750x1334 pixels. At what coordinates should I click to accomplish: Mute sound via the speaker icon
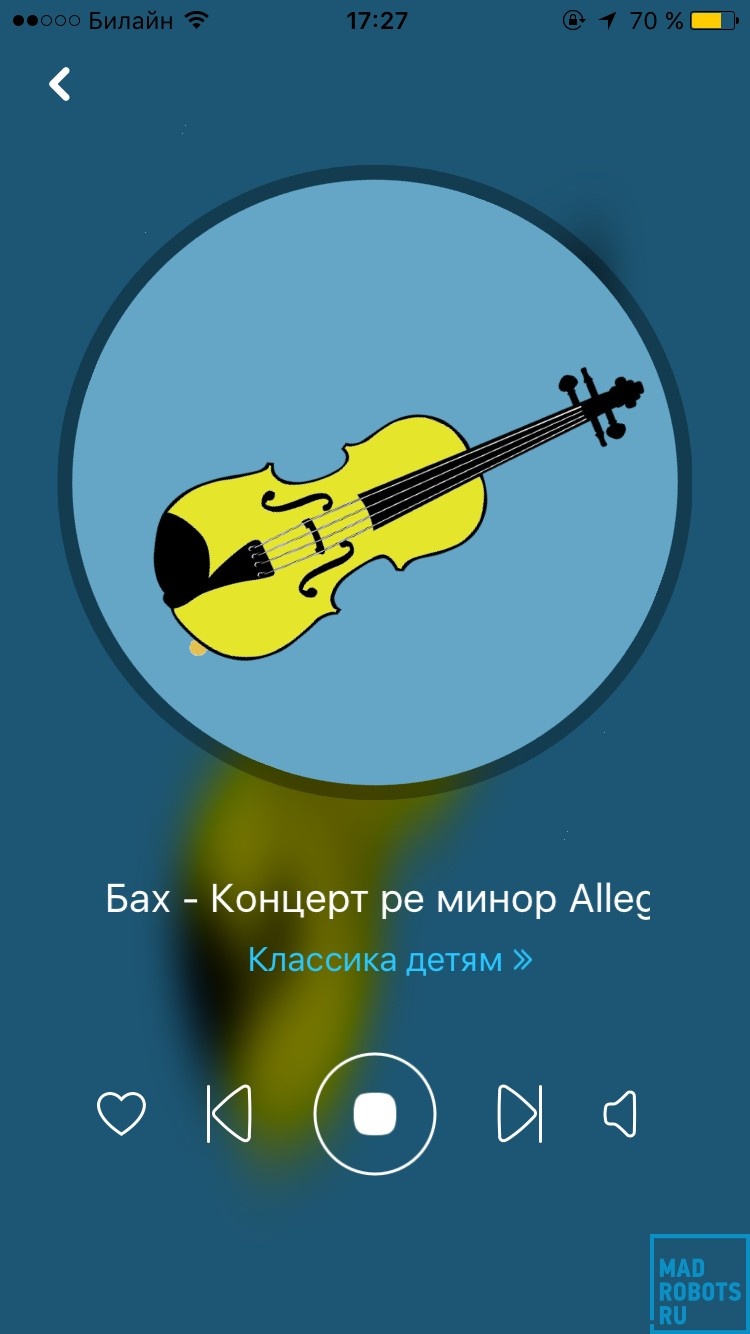click(620, 1113)
